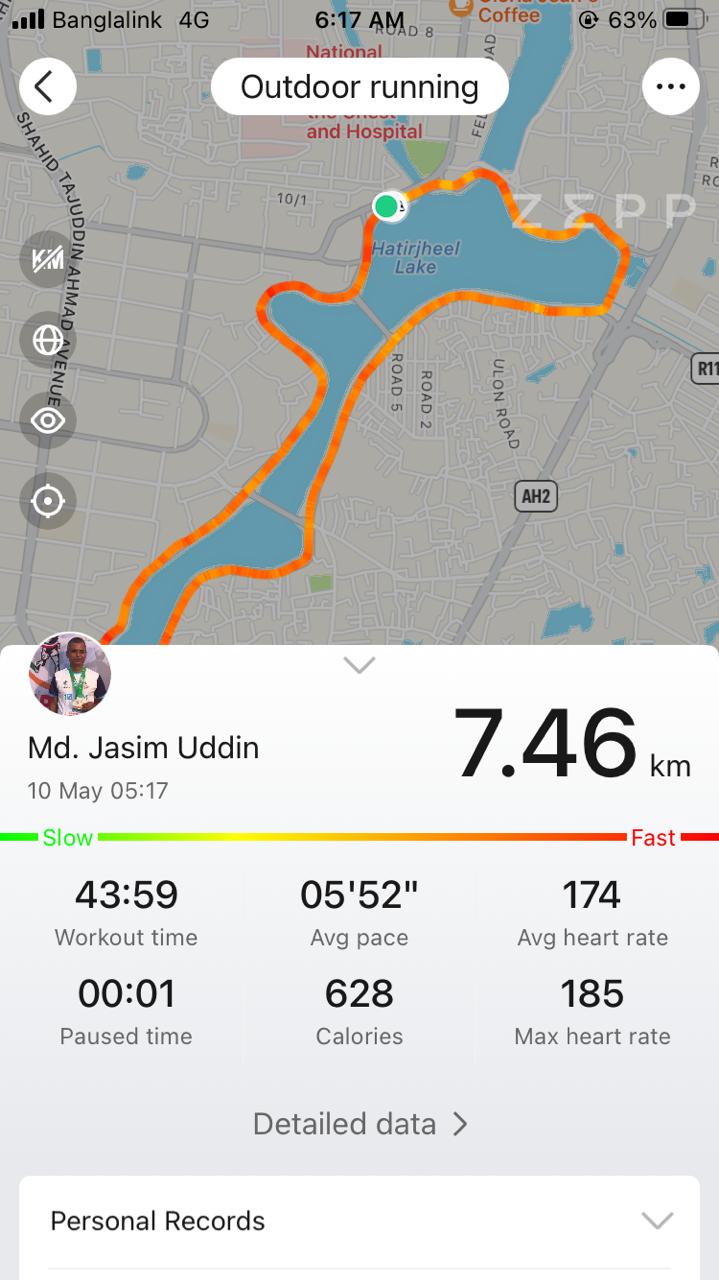The image size is (719, 1280).
Task: Toggle the kilometer markers on the map
Action: tap(48, 260)
